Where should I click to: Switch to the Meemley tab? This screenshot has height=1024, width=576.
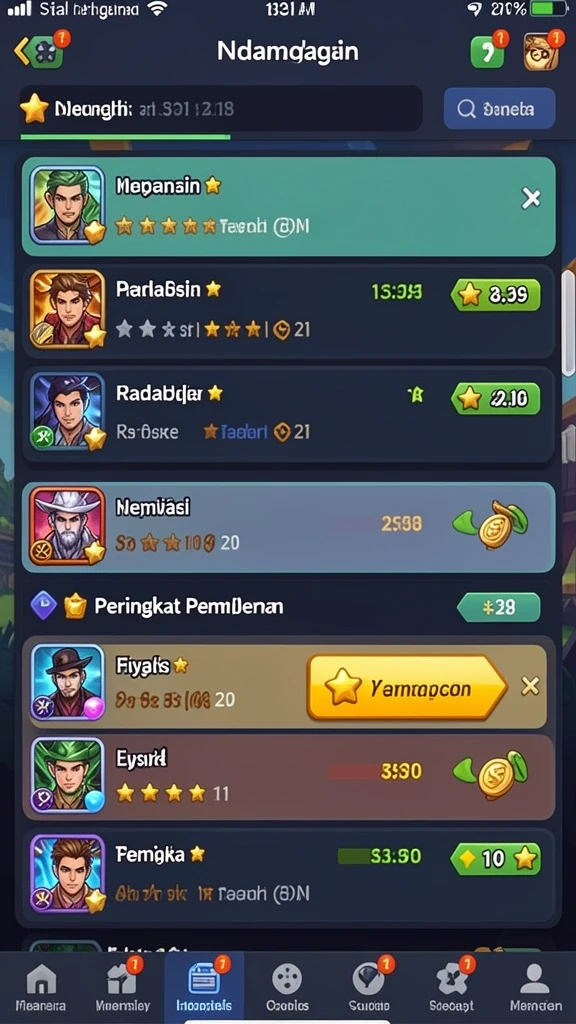tap(123, 987)
